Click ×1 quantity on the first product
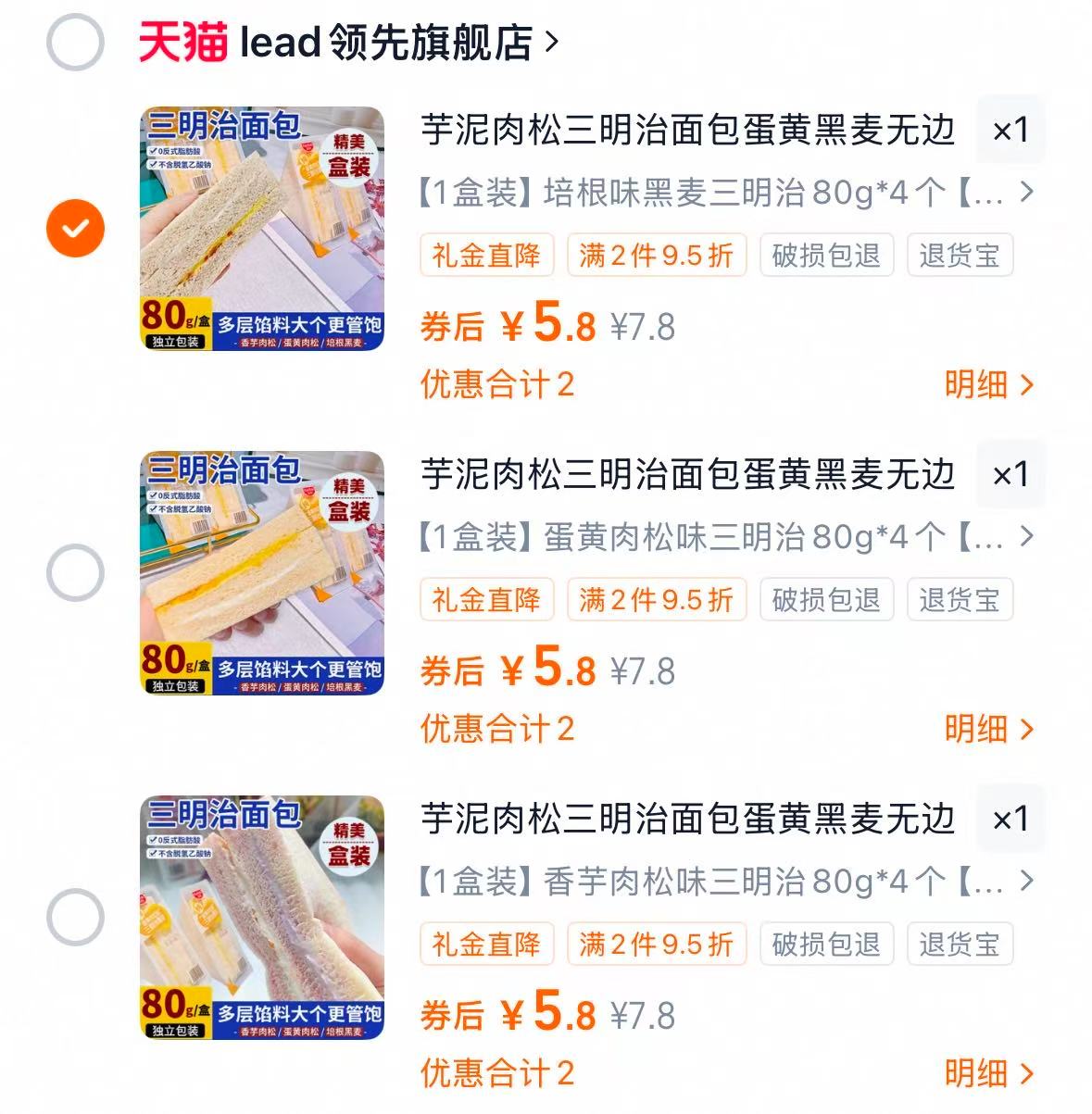 [1010, 131]
